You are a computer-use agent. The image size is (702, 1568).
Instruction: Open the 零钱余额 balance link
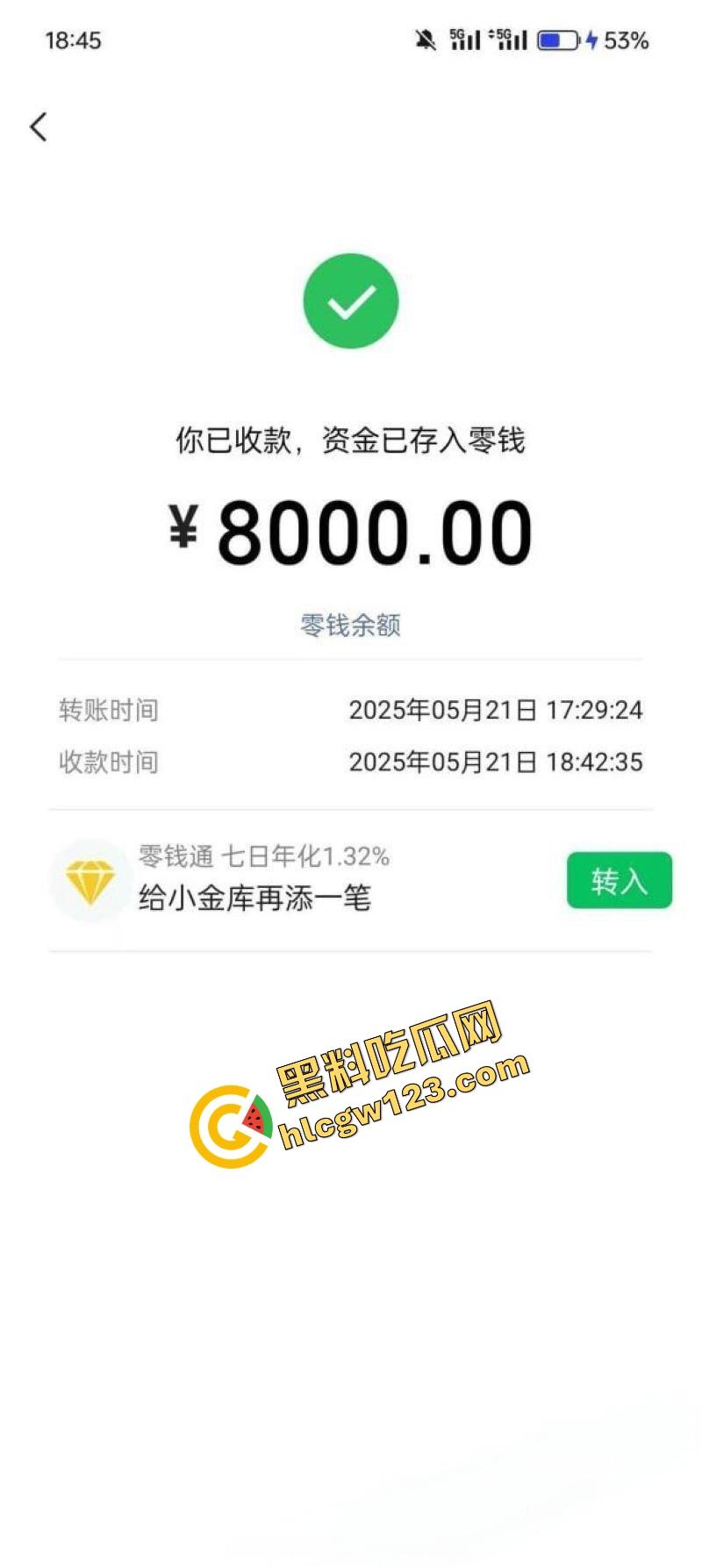tap(351, 626)
